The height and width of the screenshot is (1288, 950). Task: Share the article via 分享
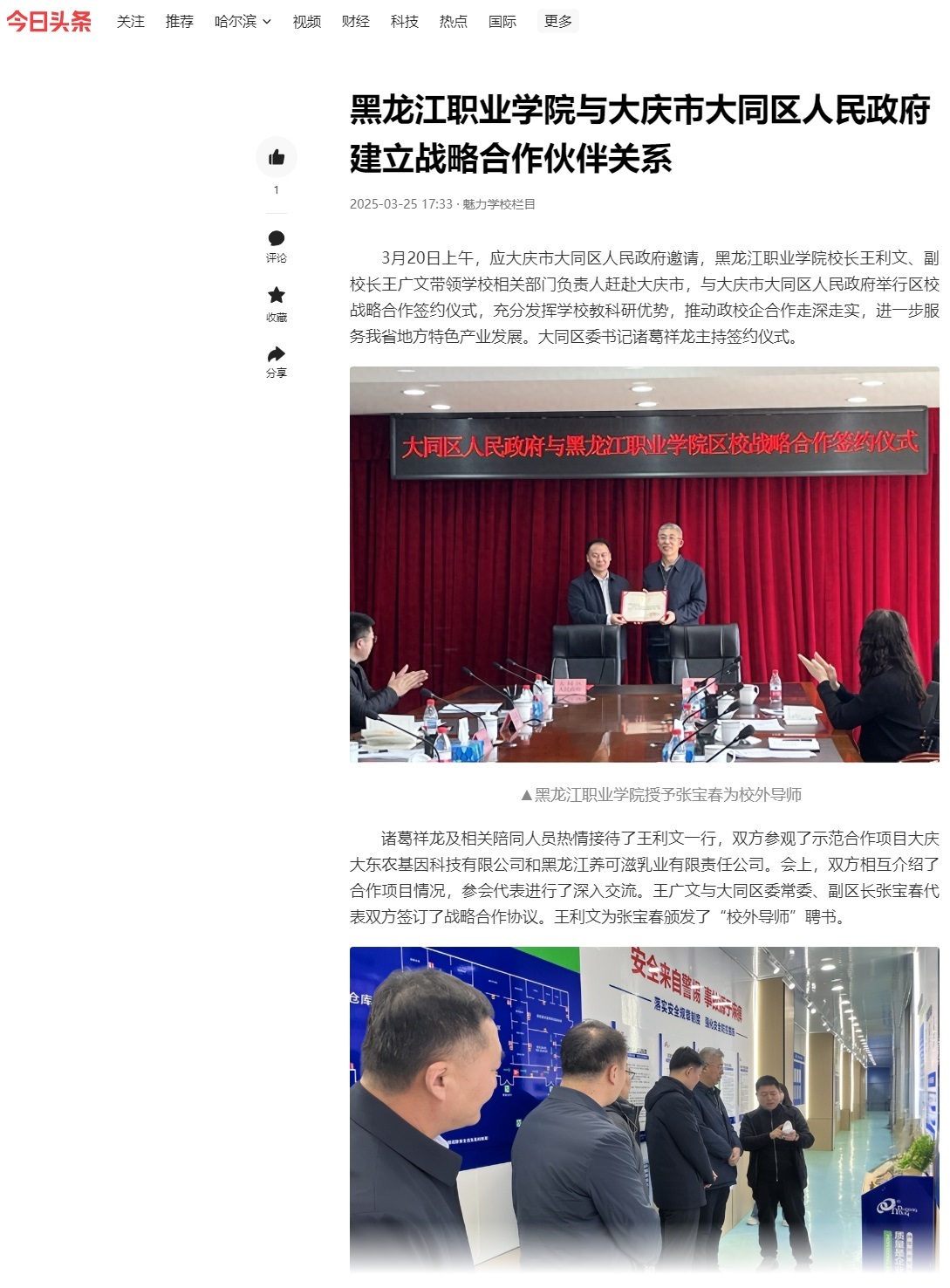point(277,361)
